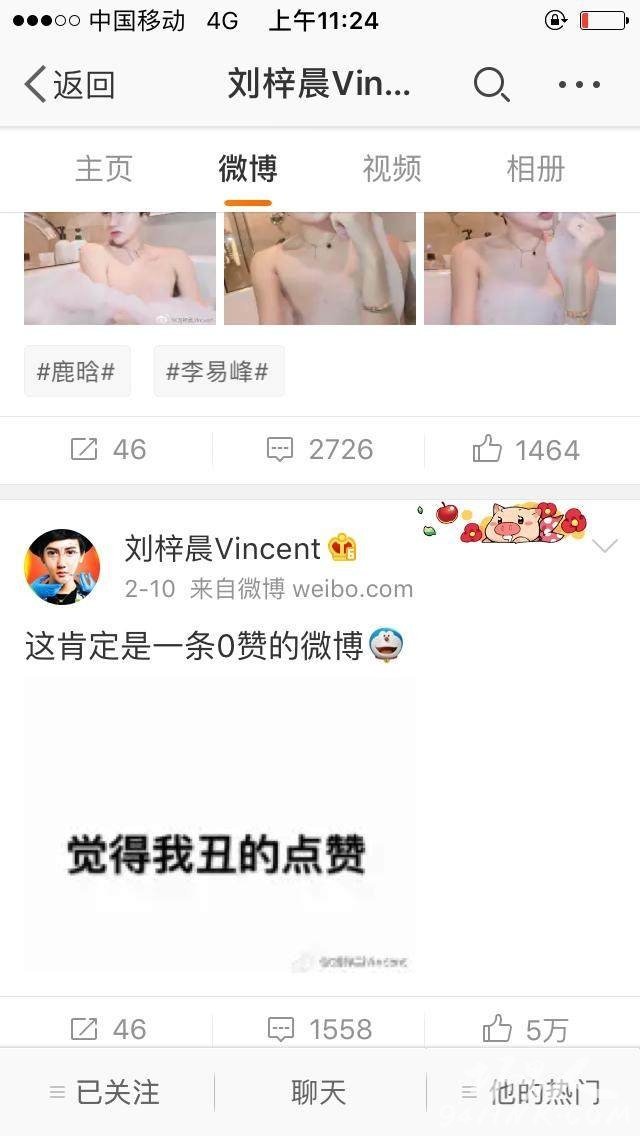Open the 相册 tab

pos(536,169)
